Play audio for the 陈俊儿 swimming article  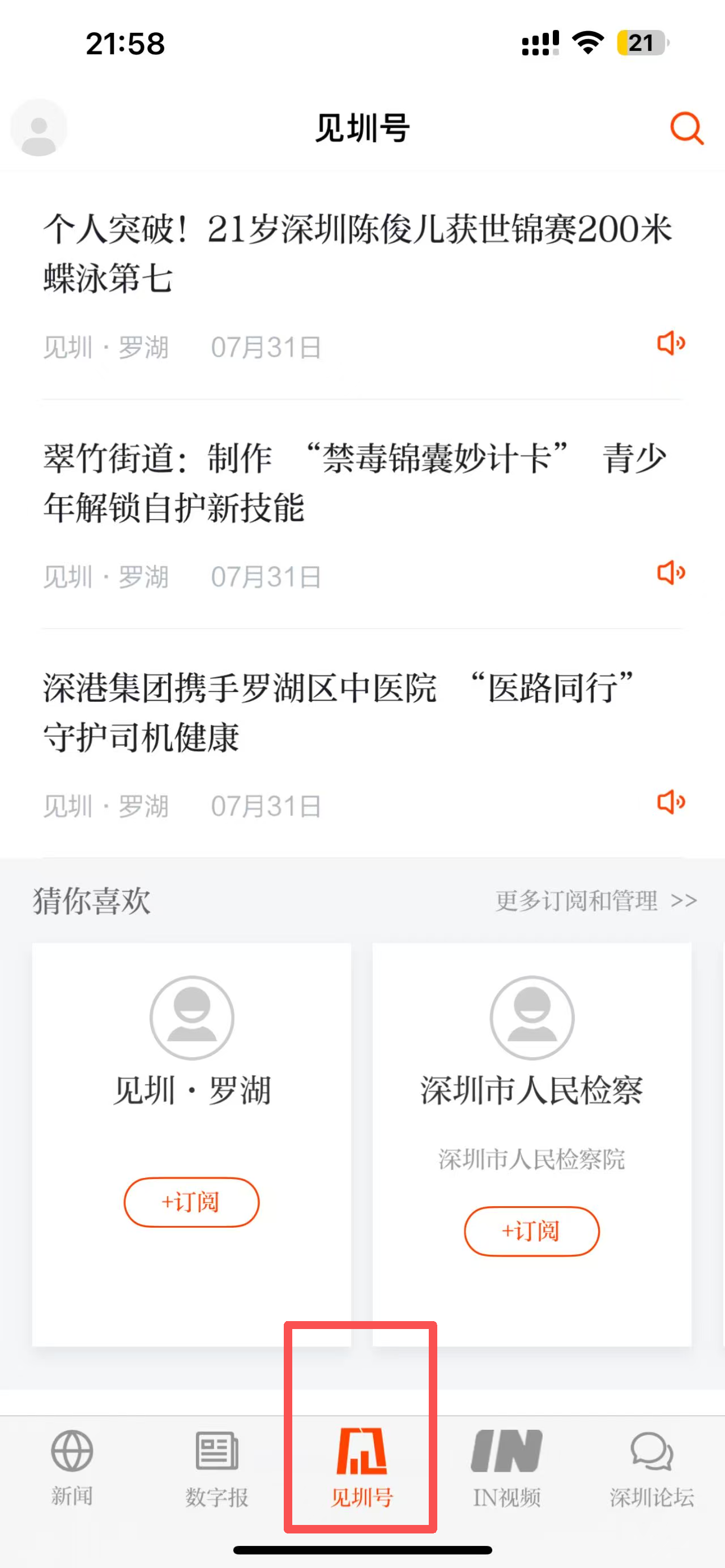671,343
